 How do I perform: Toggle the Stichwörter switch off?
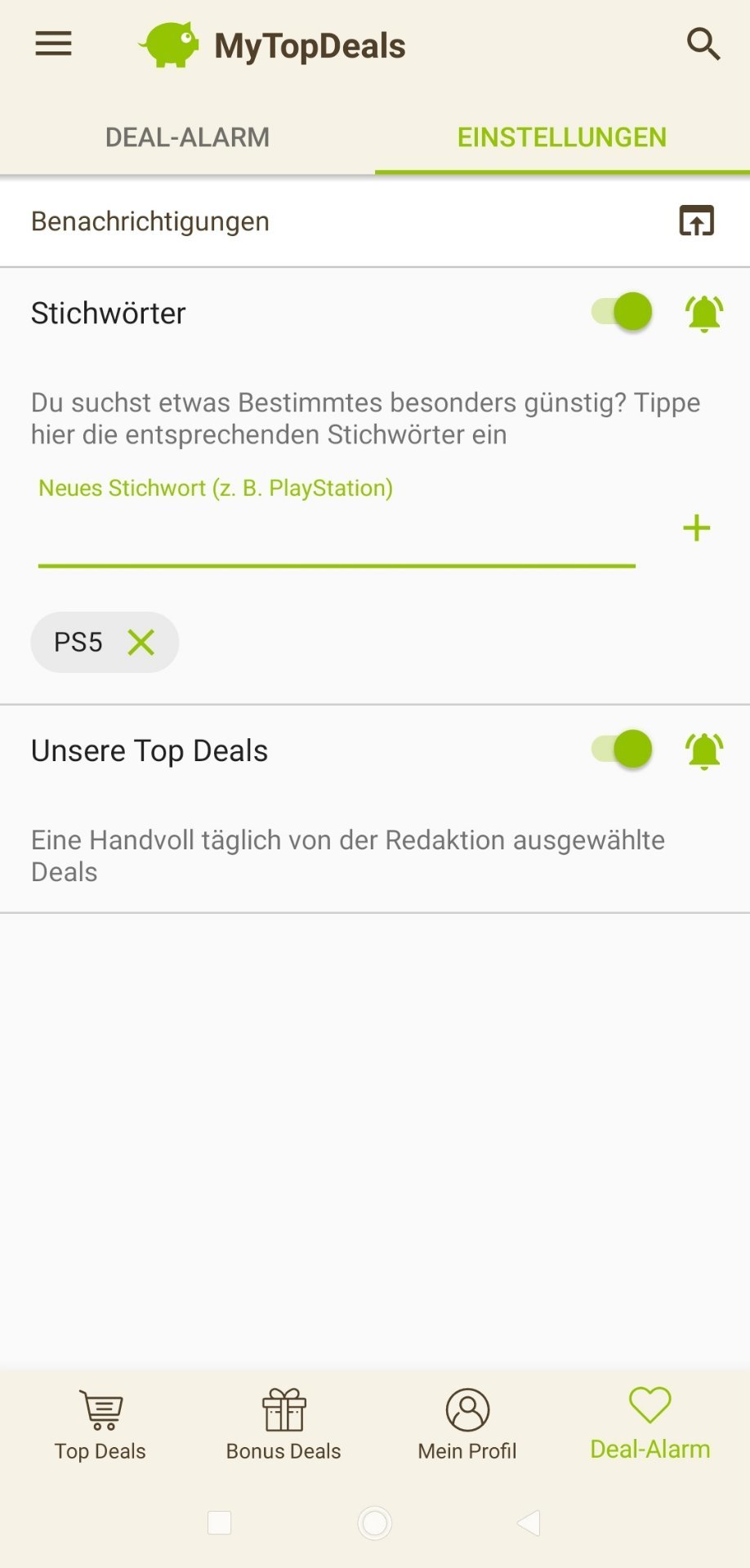coord(623,312)
